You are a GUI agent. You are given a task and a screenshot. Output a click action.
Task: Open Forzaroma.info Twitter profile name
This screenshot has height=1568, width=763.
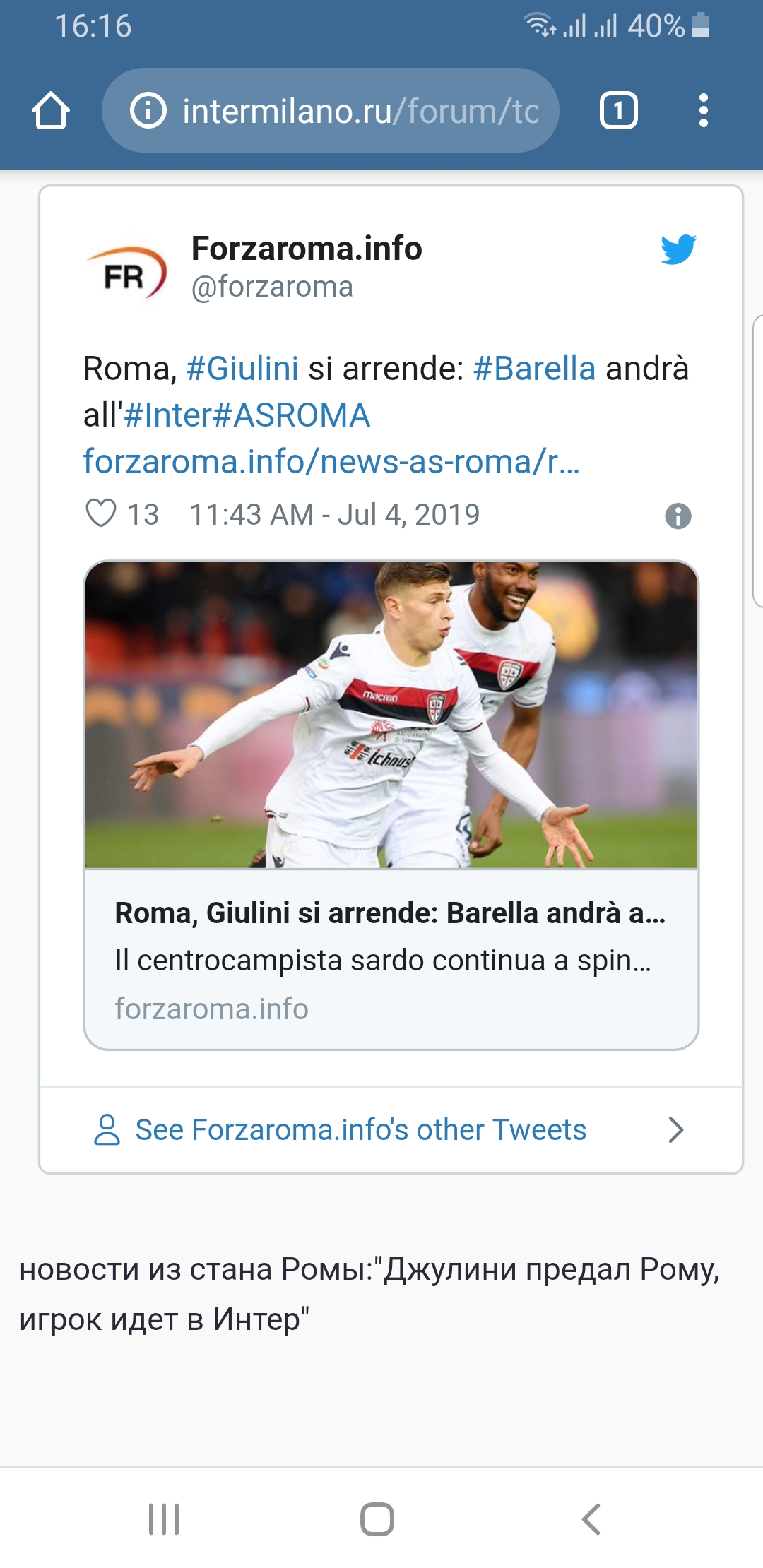[x=306, y=249]
